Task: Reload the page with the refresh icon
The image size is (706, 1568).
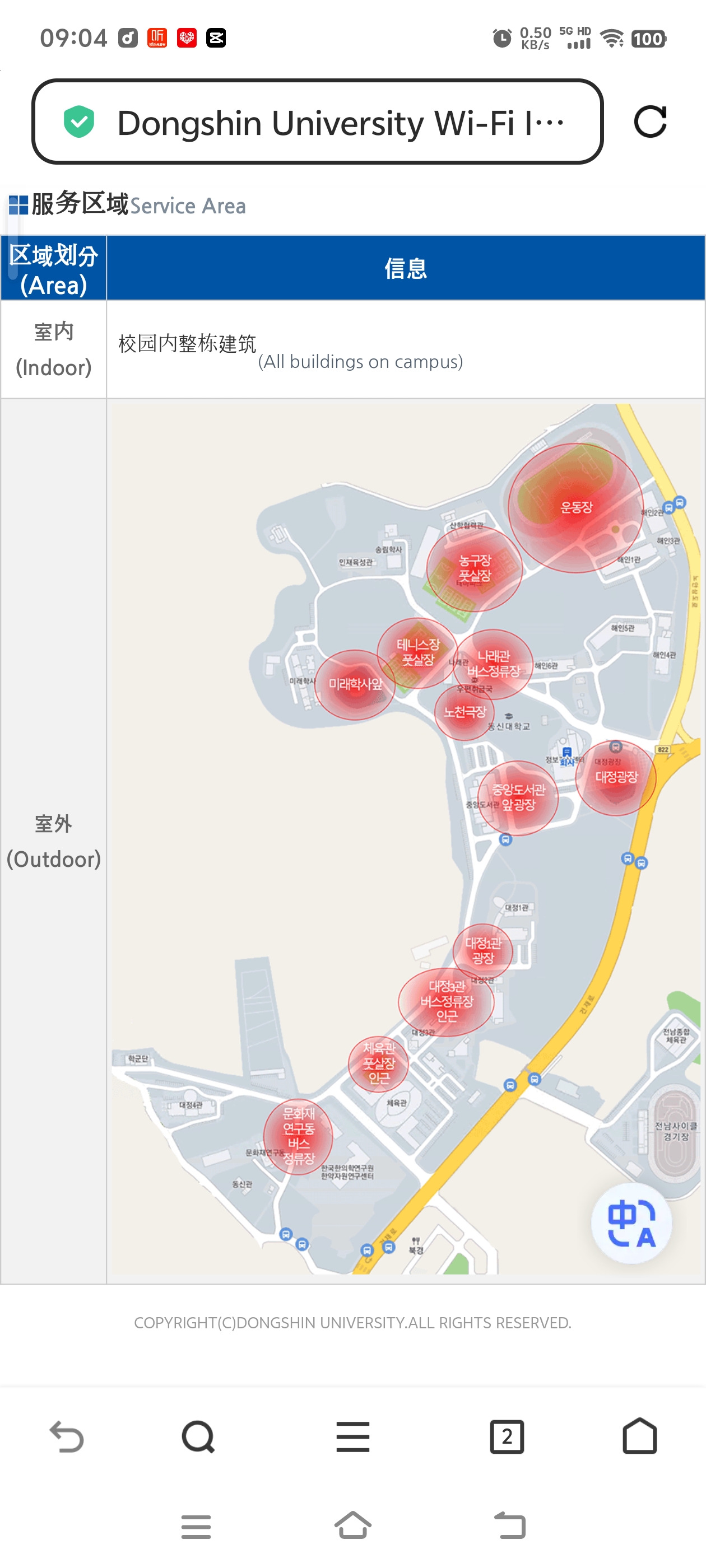Action: coord(650,122)
